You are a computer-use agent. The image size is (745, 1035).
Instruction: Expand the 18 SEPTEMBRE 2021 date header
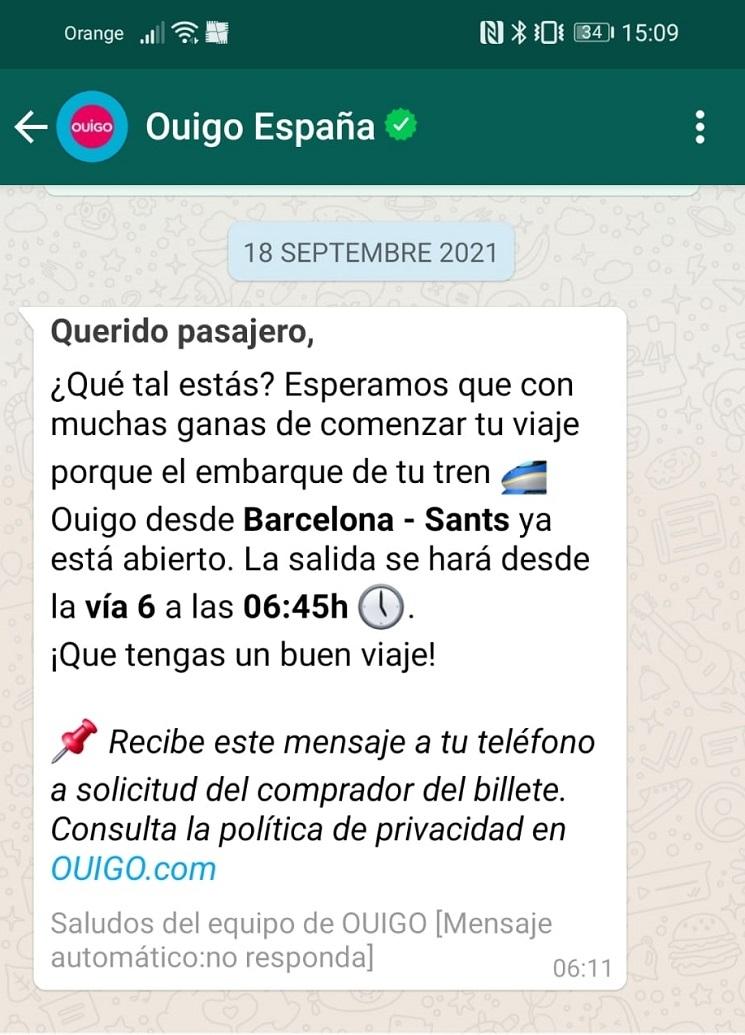pos(371,251)
